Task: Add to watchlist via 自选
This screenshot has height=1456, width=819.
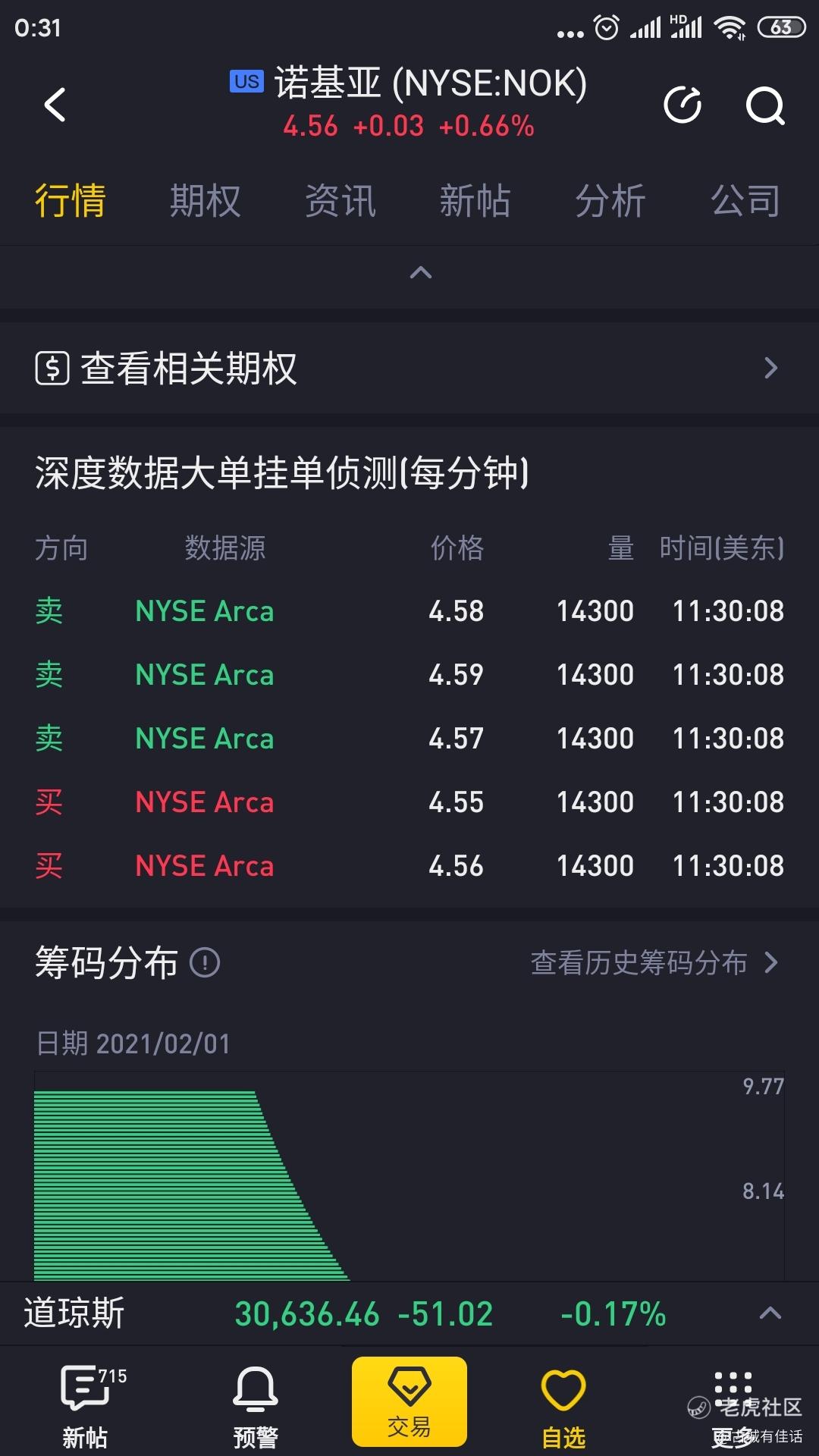Action: [x=563, y=1407]
